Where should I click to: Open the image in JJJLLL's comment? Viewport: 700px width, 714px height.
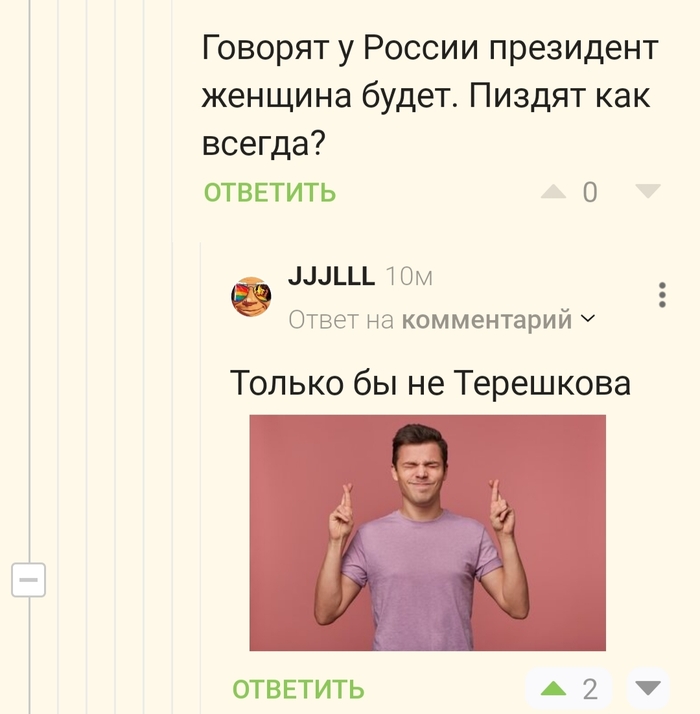(x=427, y=532)
